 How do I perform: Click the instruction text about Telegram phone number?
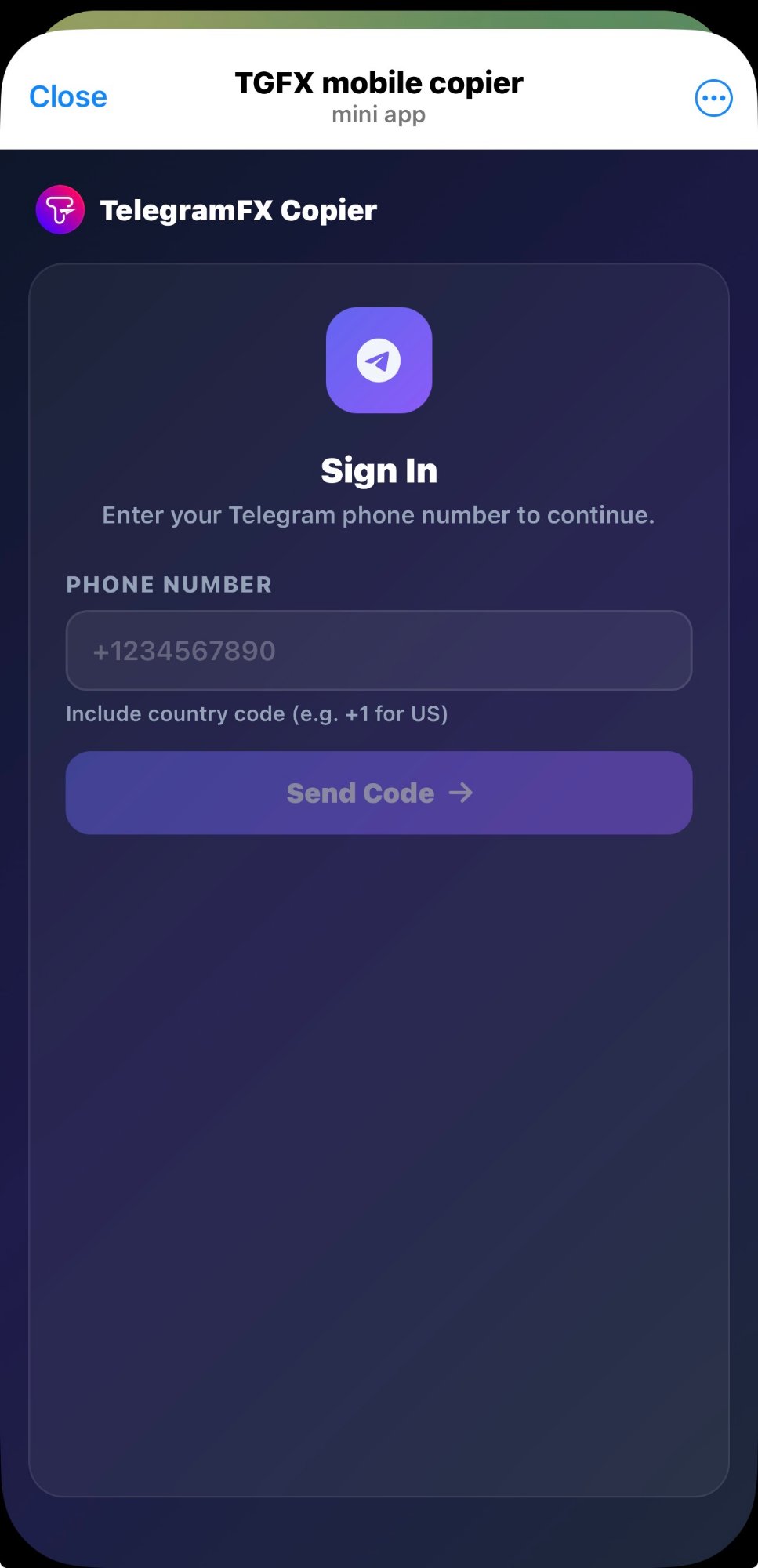(x=379, y=515)
